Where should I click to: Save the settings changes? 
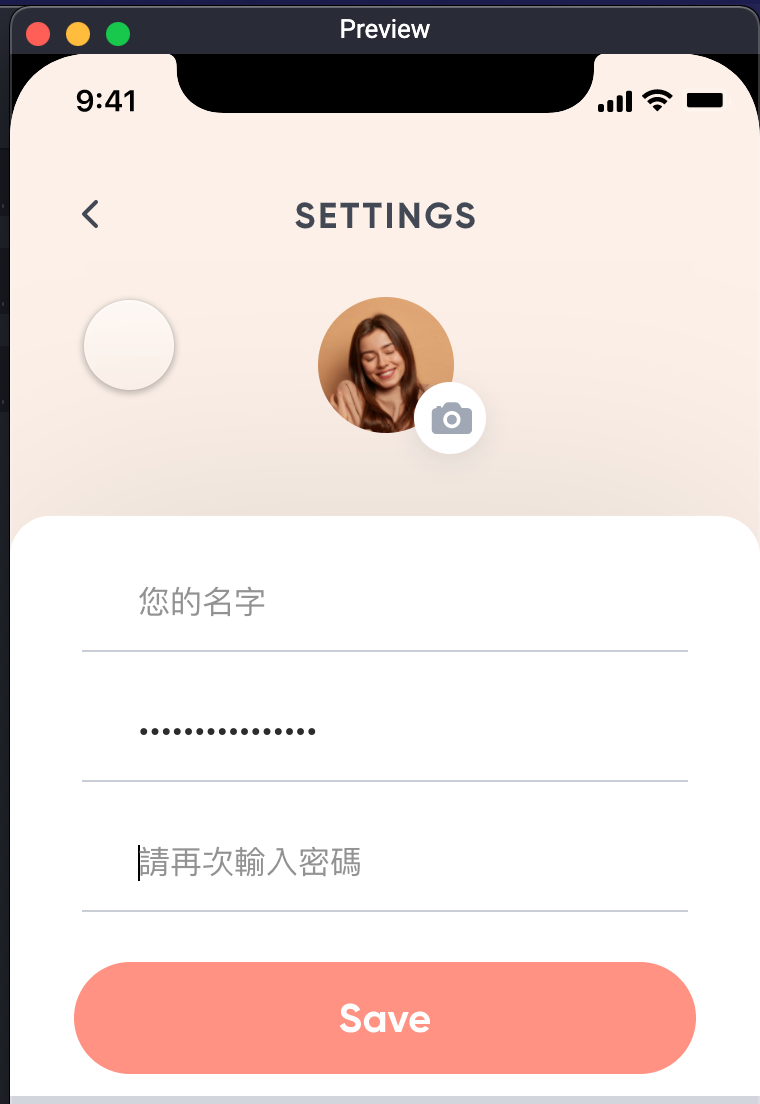384,1018
